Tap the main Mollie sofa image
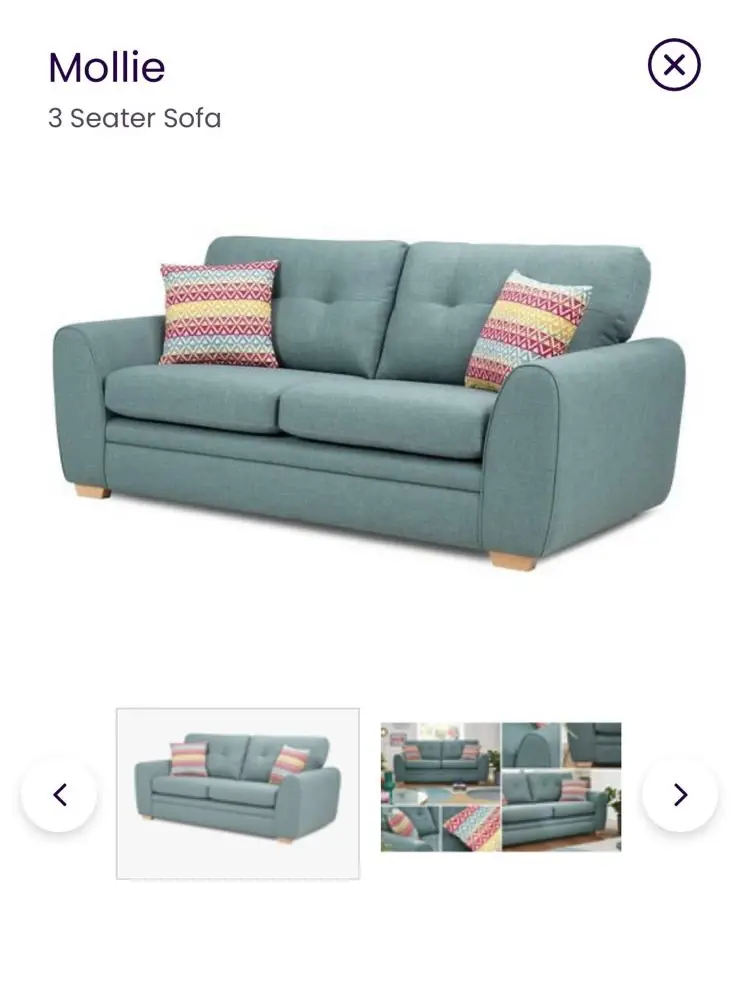The width and height of the screenshot is (739, 1008). (369, 400)
